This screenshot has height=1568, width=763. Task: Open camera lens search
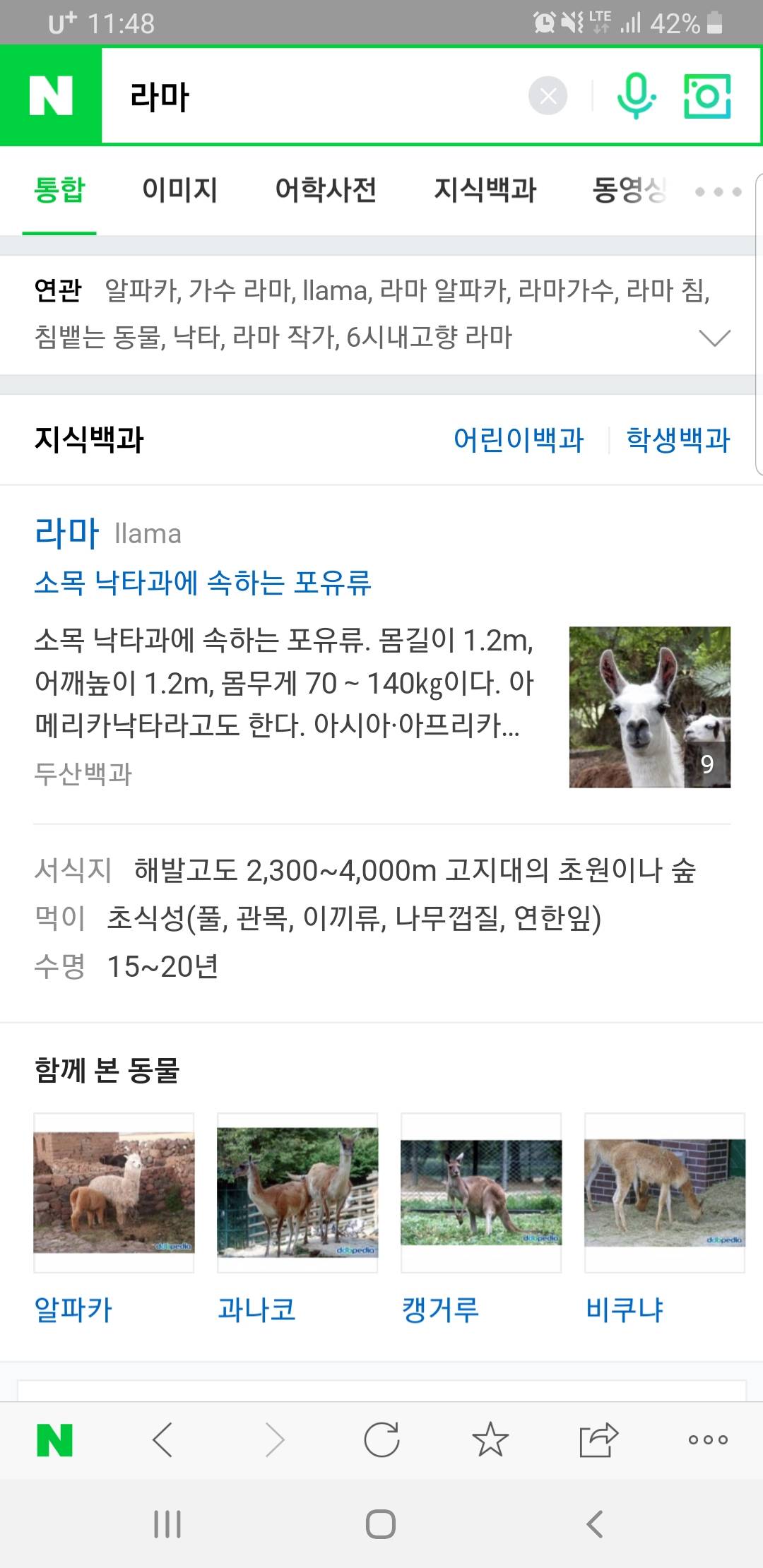click(707, 96)
